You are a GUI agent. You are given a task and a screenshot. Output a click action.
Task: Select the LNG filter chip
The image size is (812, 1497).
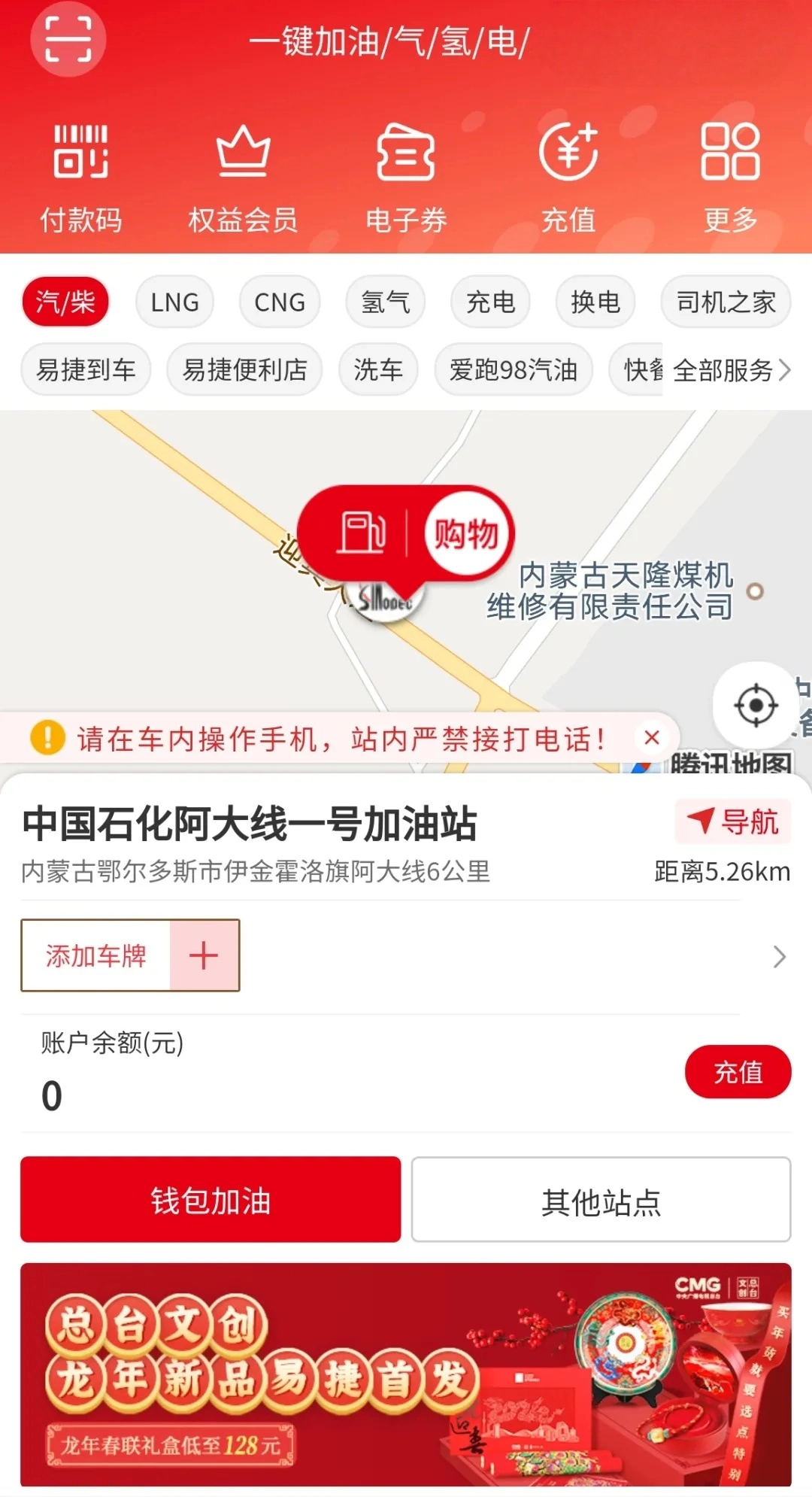[x=174, y=302]
